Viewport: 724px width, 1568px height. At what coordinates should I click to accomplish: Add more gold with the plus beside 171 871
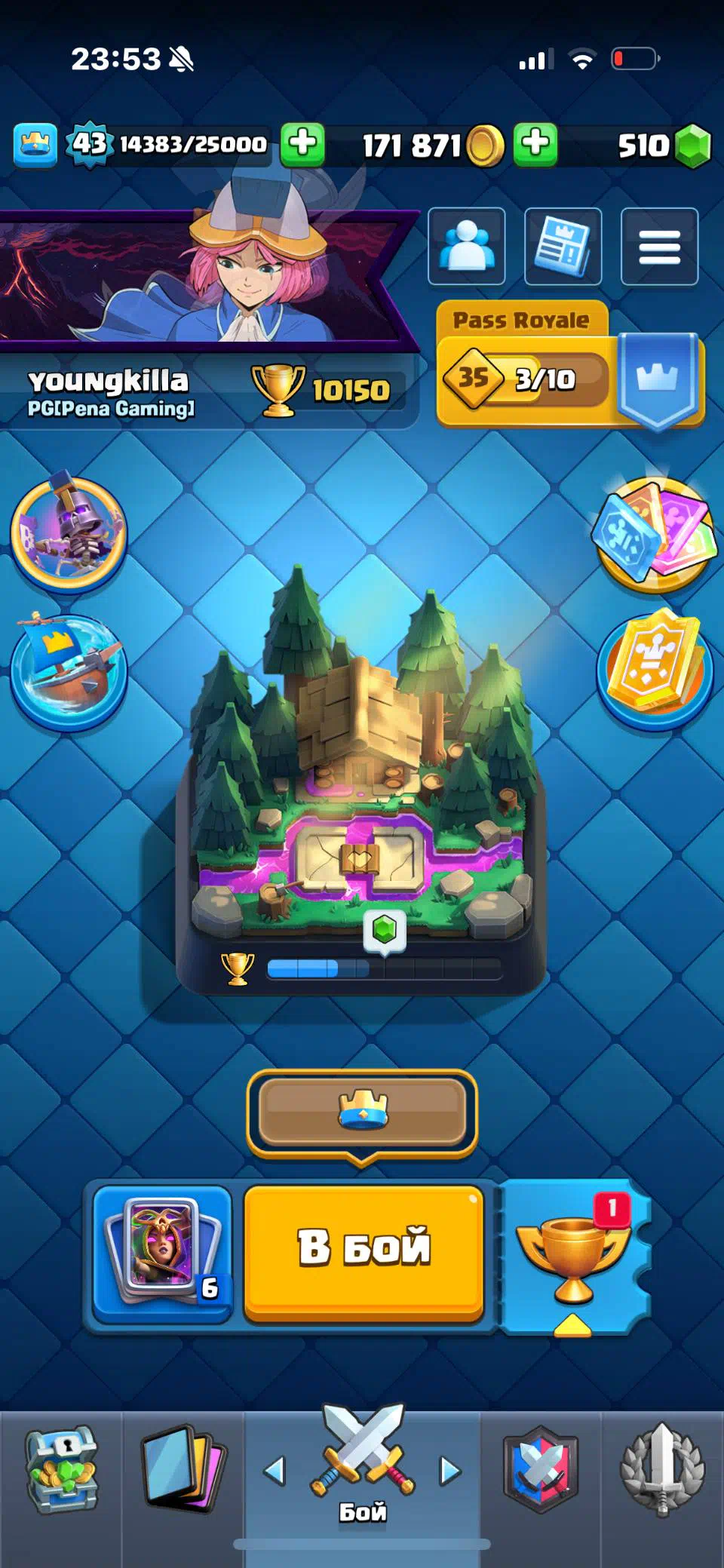(x=535, y=143)
